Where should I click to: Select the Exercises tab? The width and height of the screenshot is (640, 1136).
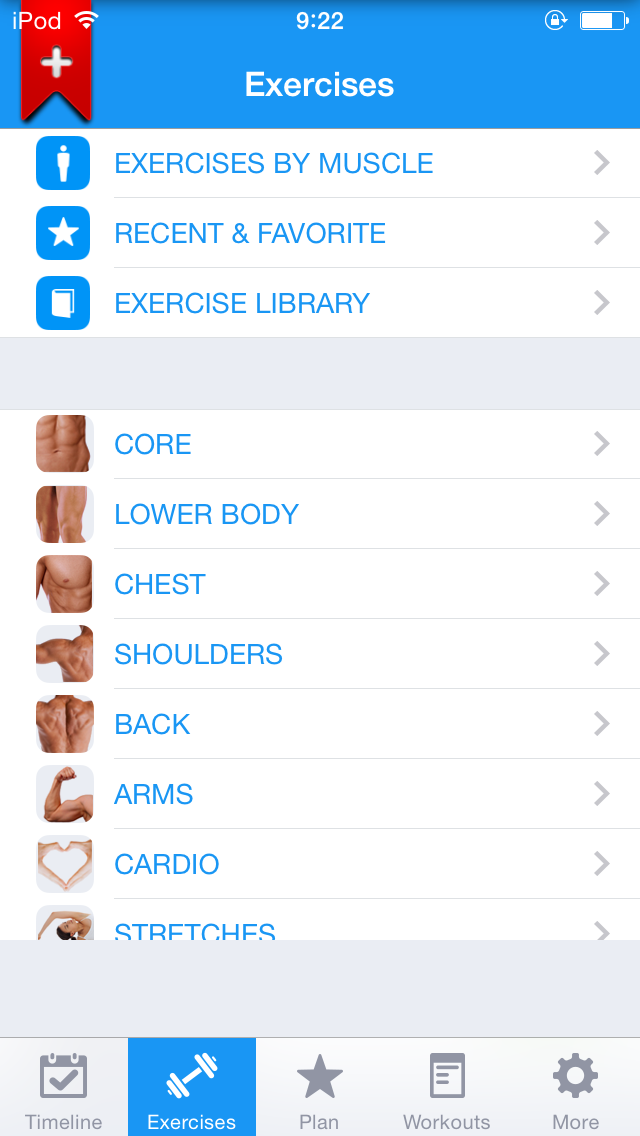pyautogui.click(x=192, y=1088)
